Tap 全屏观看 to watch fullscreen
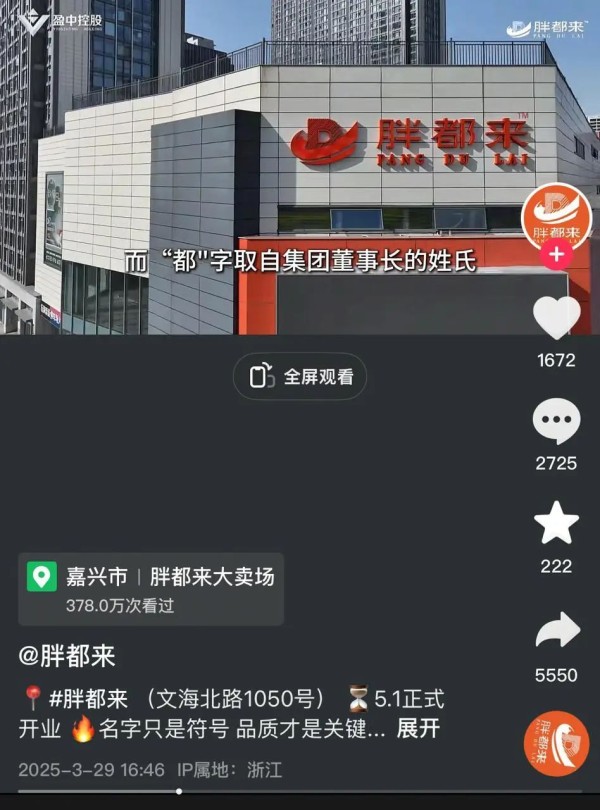Screen dimensions: 600x810 tap(301, 377)
